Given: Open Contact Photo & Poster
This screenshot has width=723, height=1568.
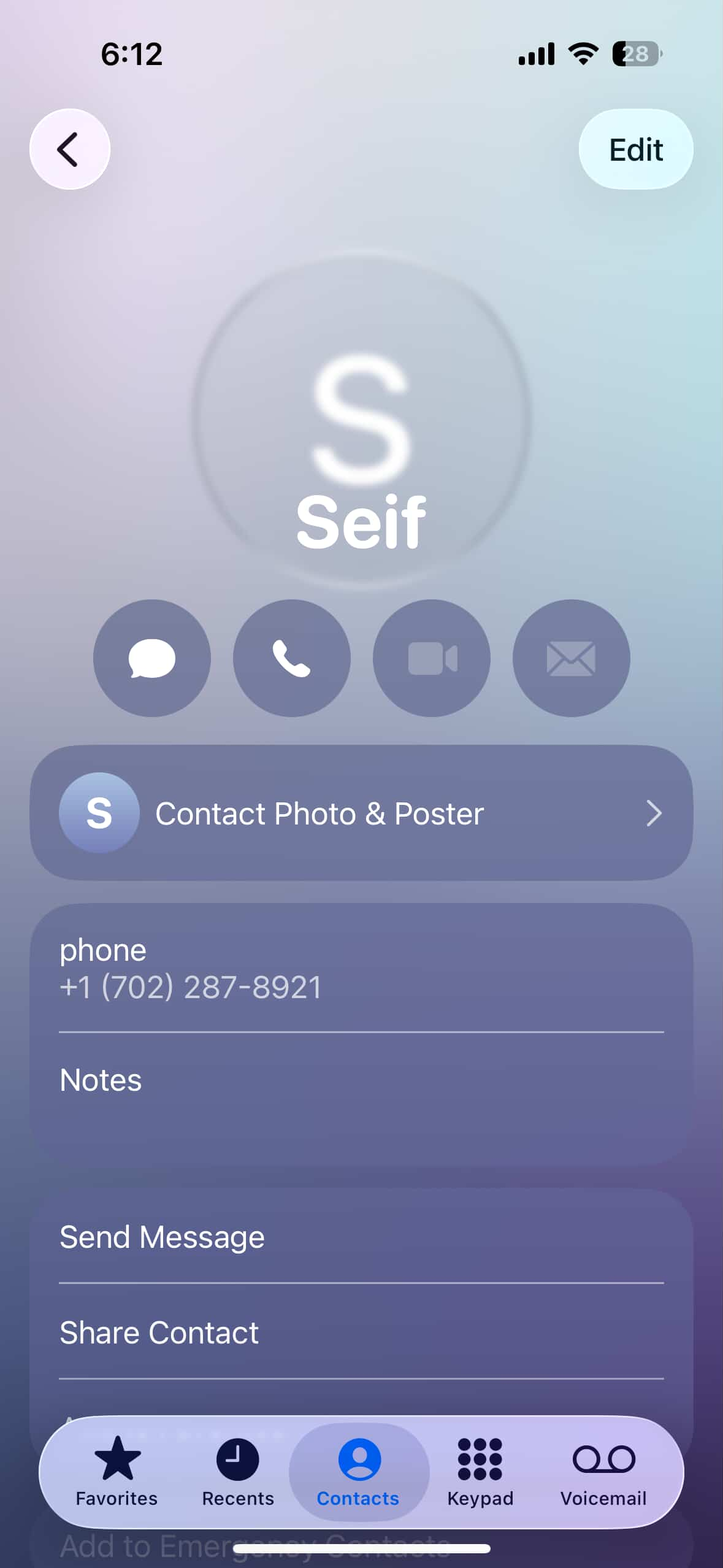Looking at the screenshot, I should (361, 813).
